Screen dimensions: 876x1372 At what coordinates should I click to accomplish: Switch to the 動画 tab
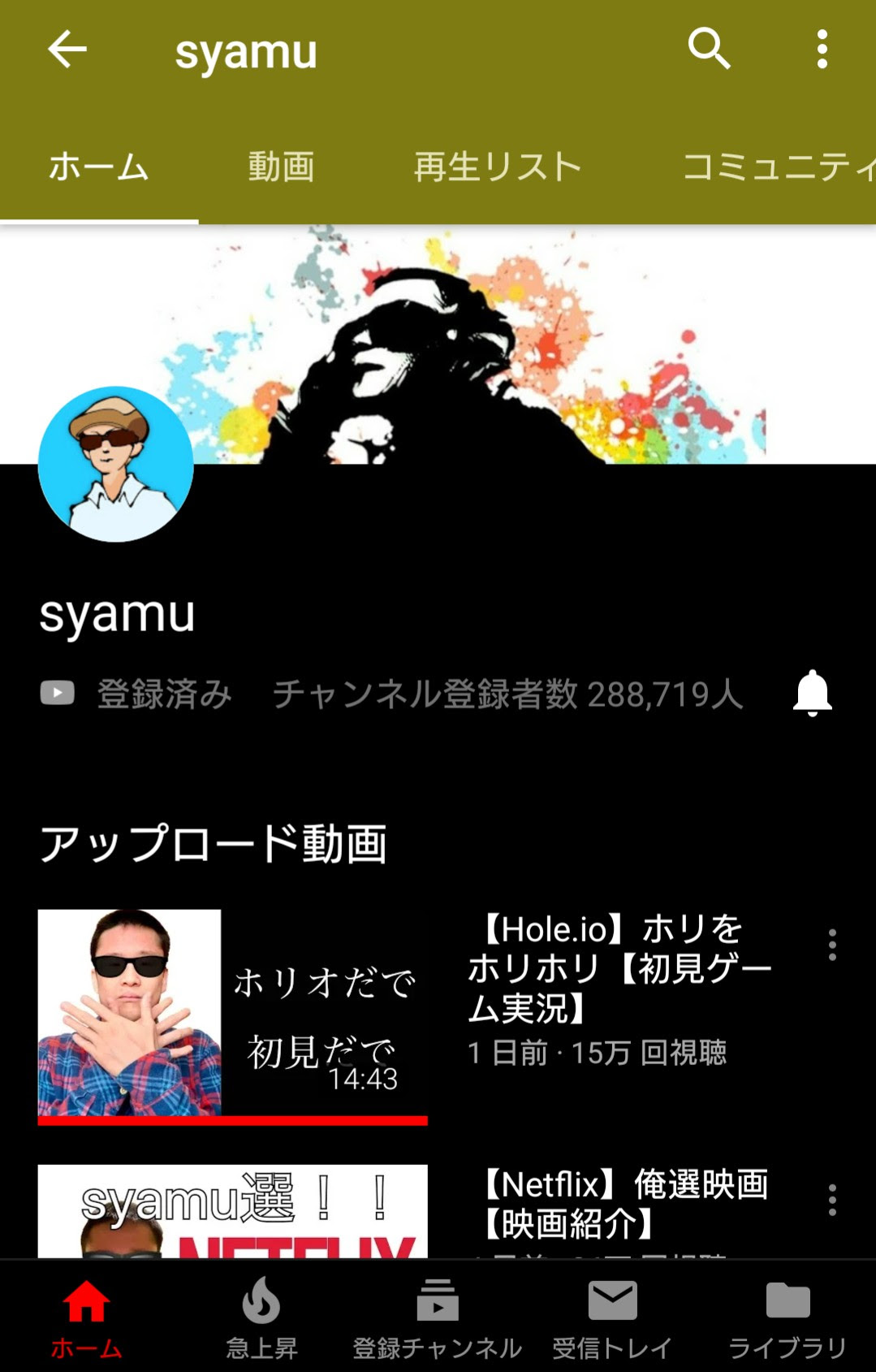click(x=280, y=167)
